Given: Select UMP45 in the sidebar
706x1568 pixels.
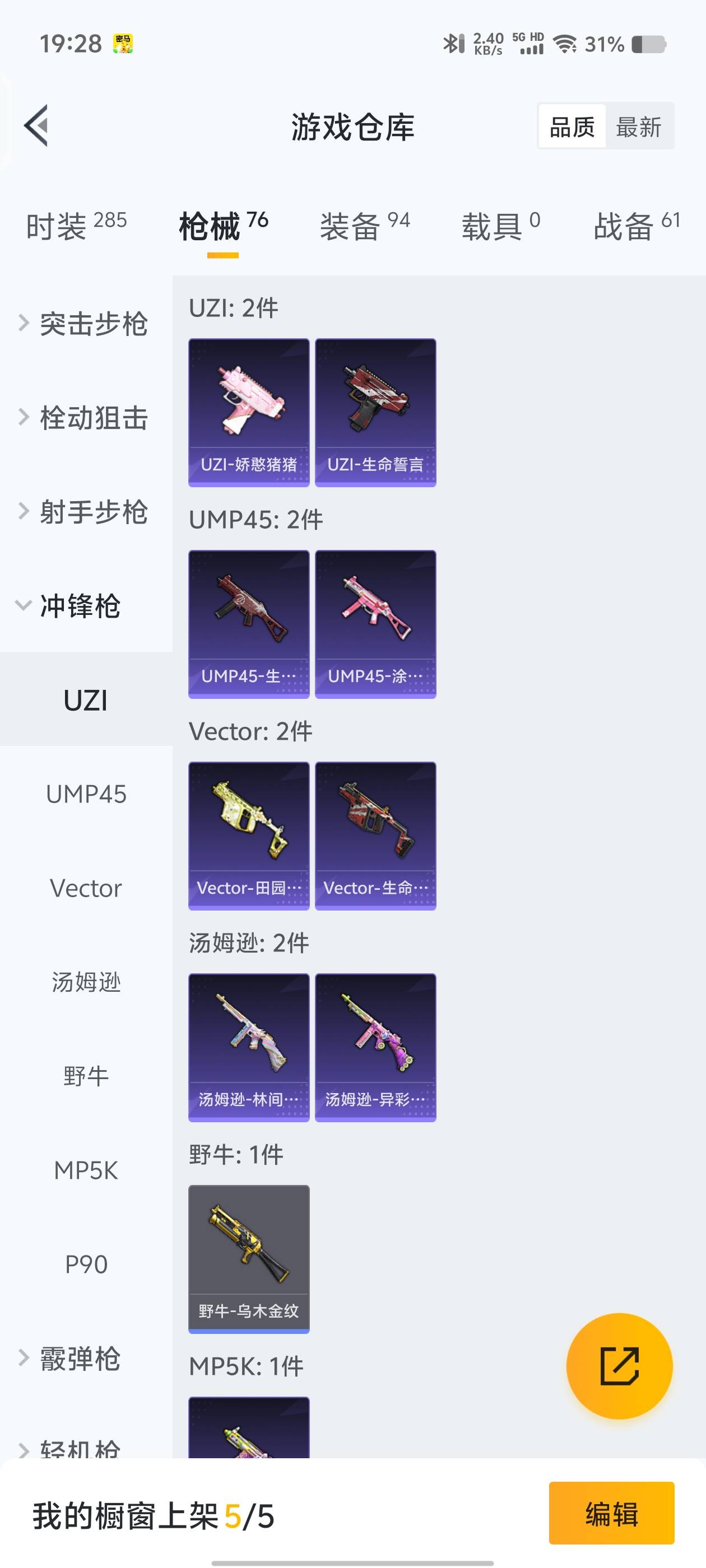Looking at the screenshot, I should 86,794.
